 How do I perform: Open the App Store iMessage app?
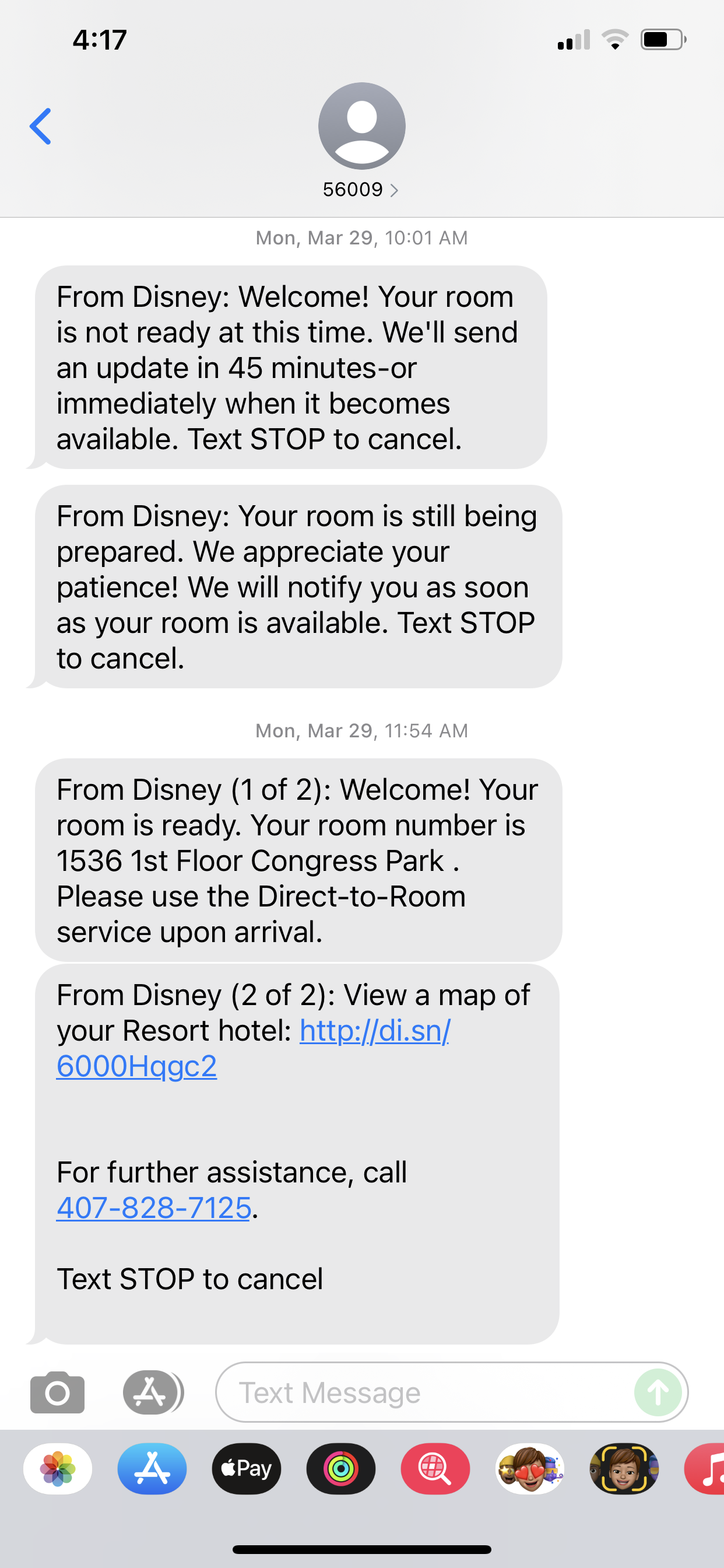pos(152,1469)
